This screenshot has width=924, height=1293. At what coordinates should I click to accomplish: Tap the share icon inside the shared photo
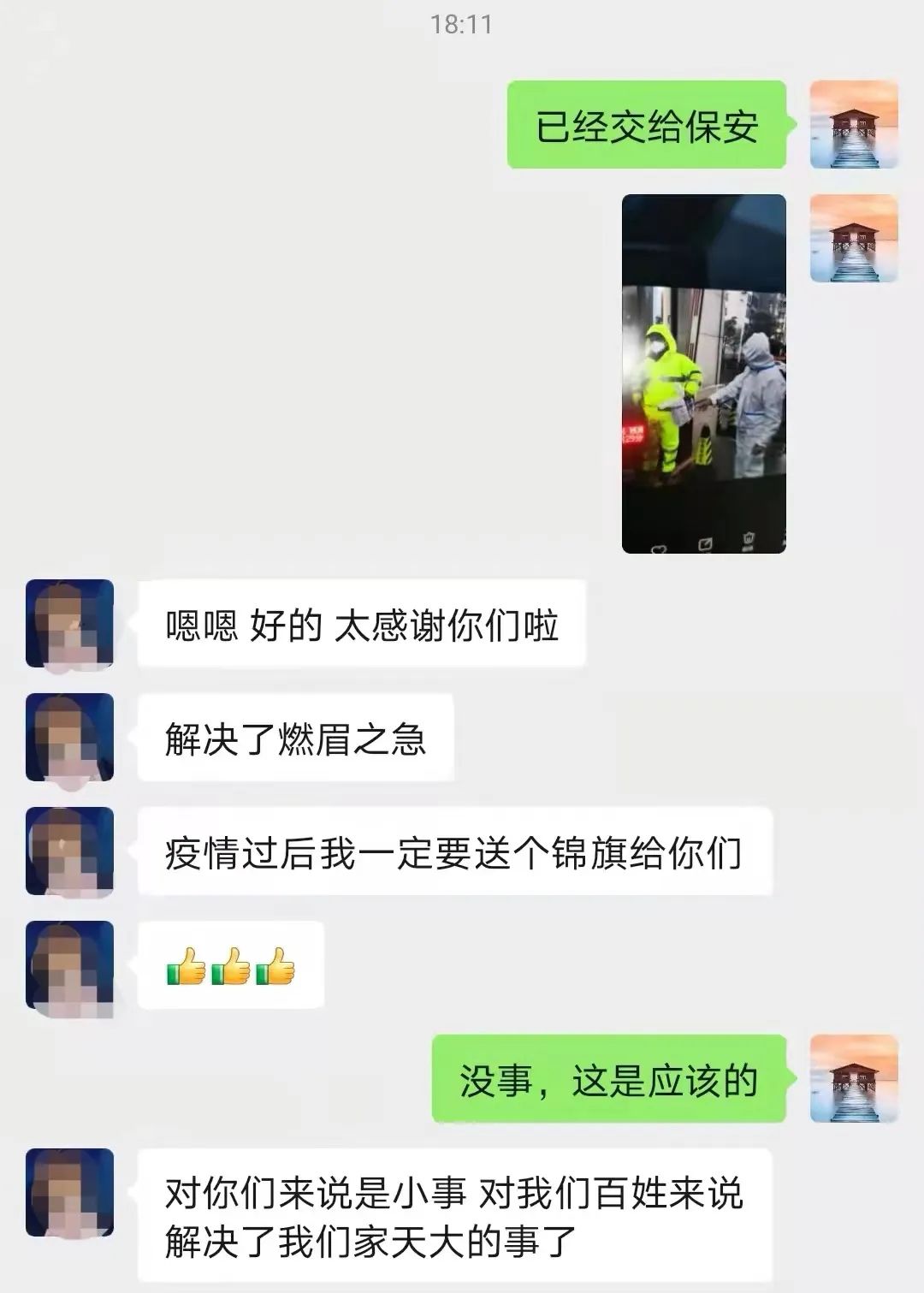(x=706, y=543)
